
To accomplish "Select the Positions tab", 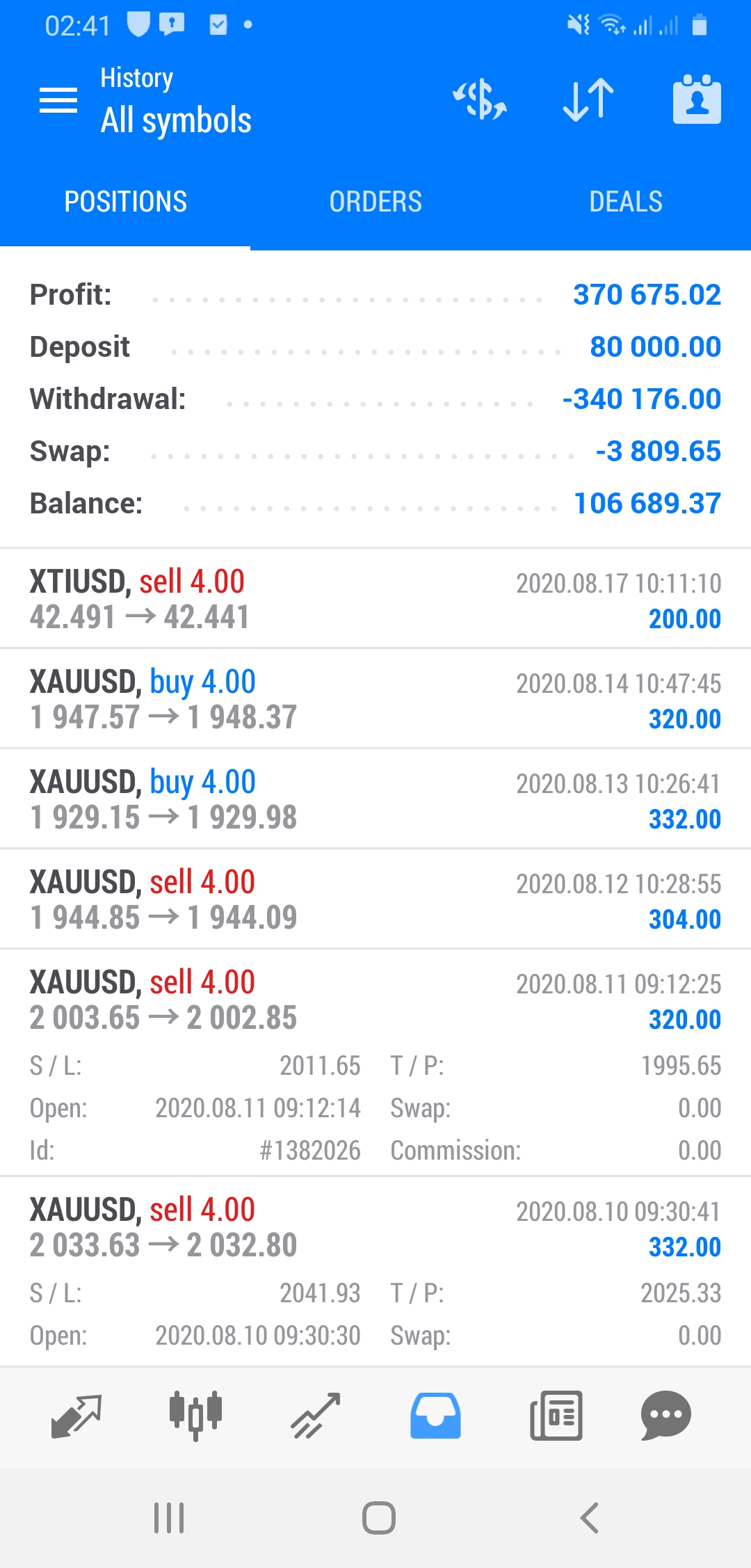I will [x=125, y=202].
